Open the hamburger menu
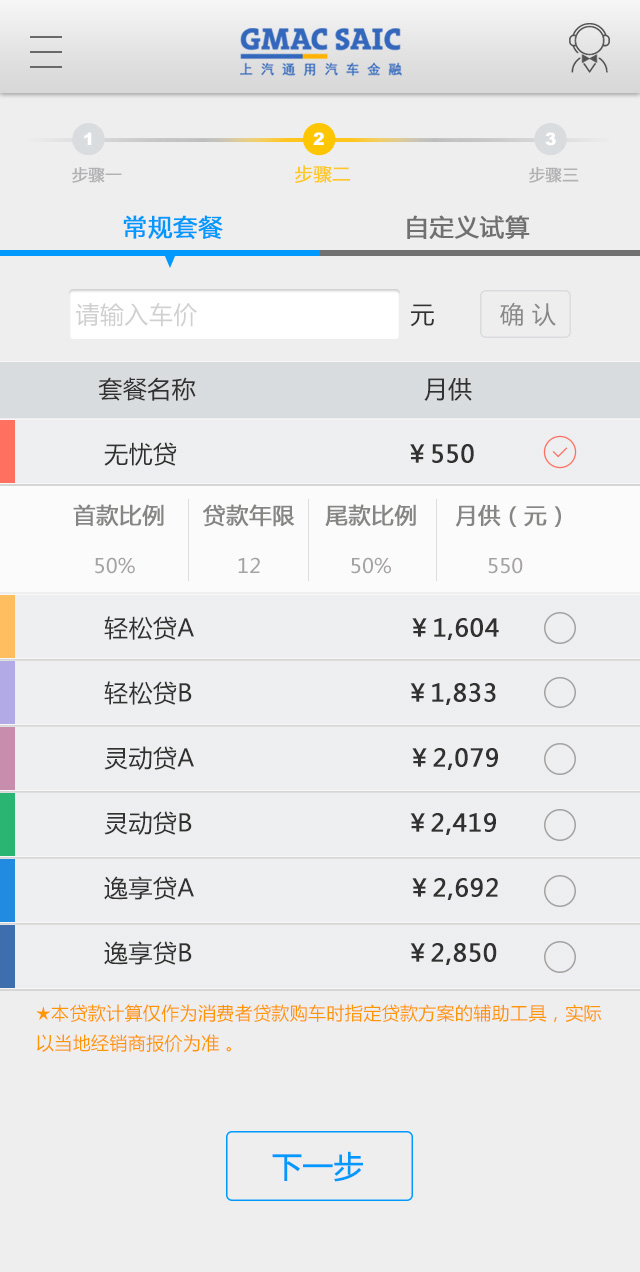Image resolution: width=640 pixels, height=1272 pixels. coord(46,51)
